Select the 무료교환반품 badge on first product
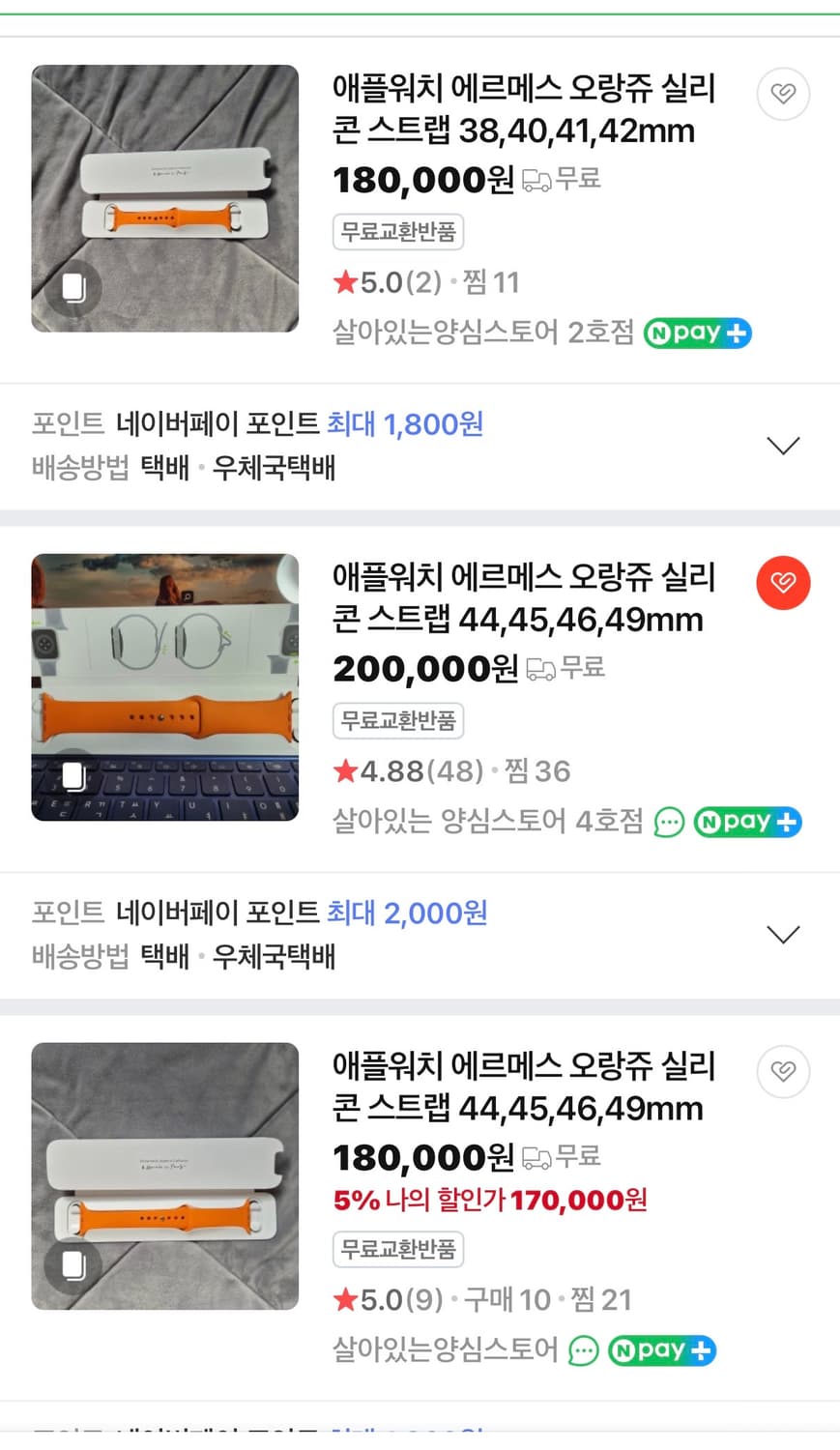Viewport: 840px width, 1450px height. click(396, 232)
